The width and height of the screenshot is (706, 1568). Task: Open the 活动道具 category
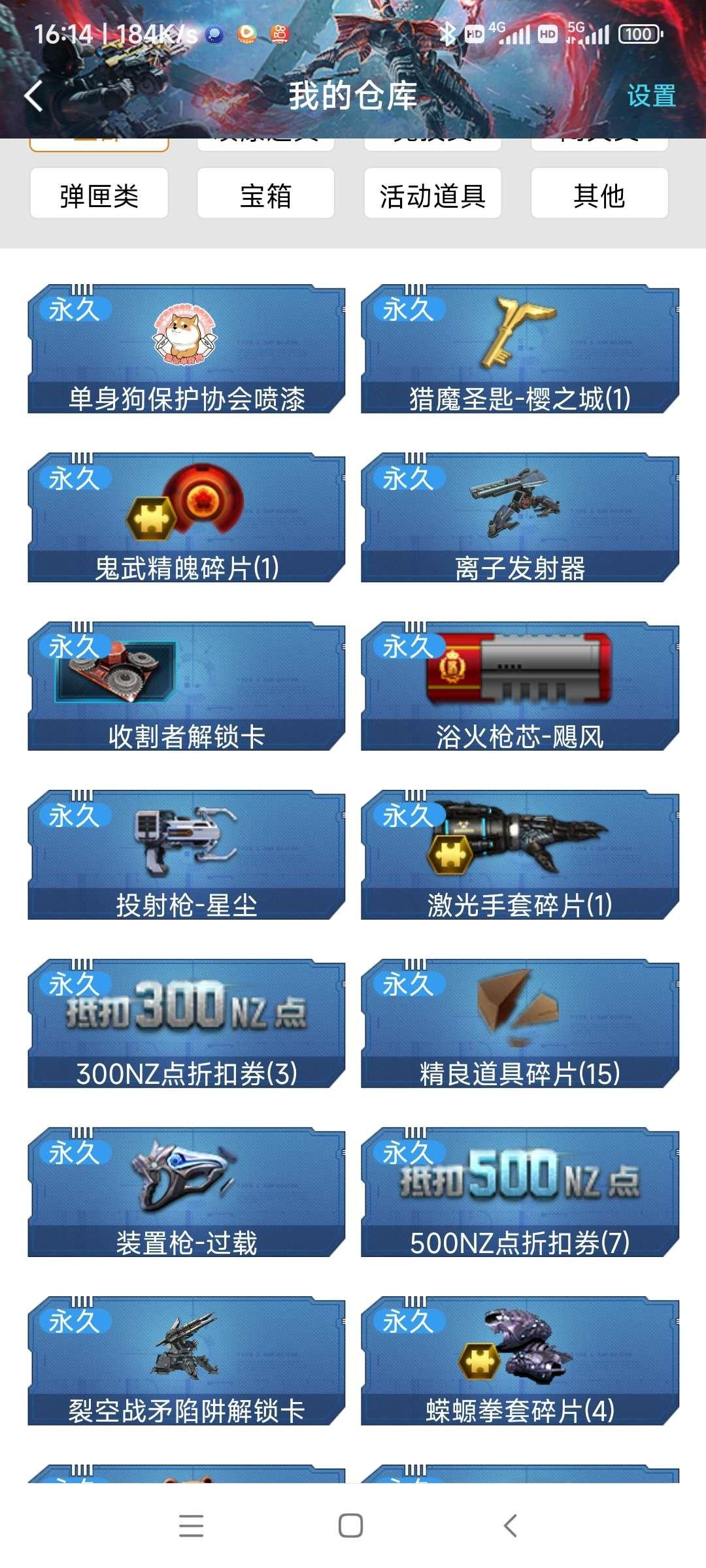(x=433, y=193)
